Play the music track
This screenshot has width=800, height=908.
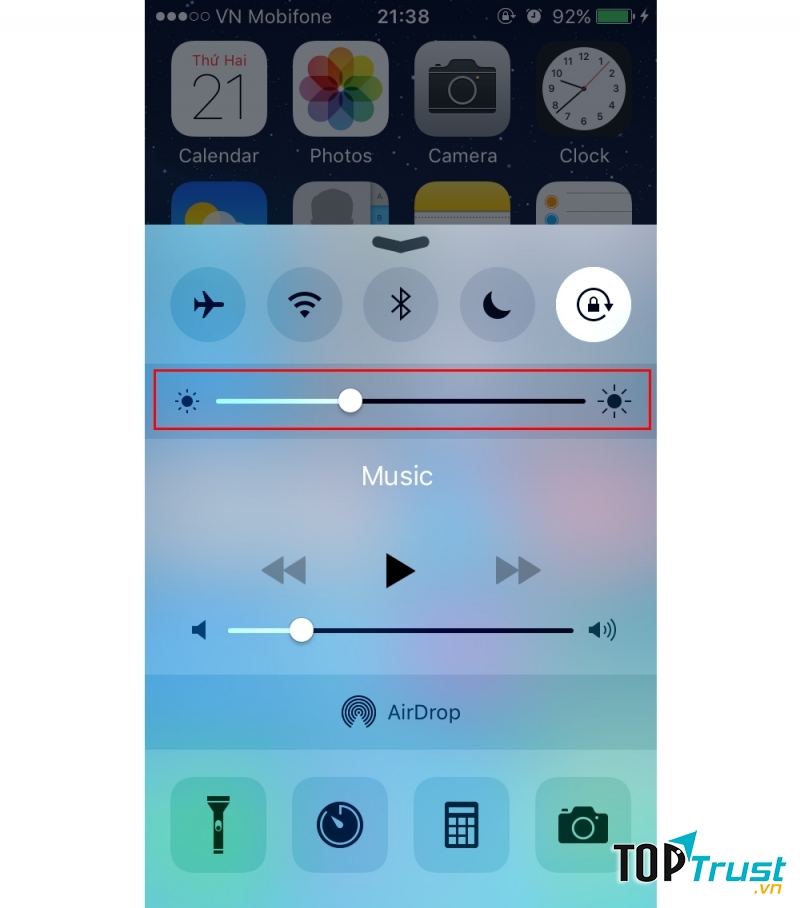(400, 570)
